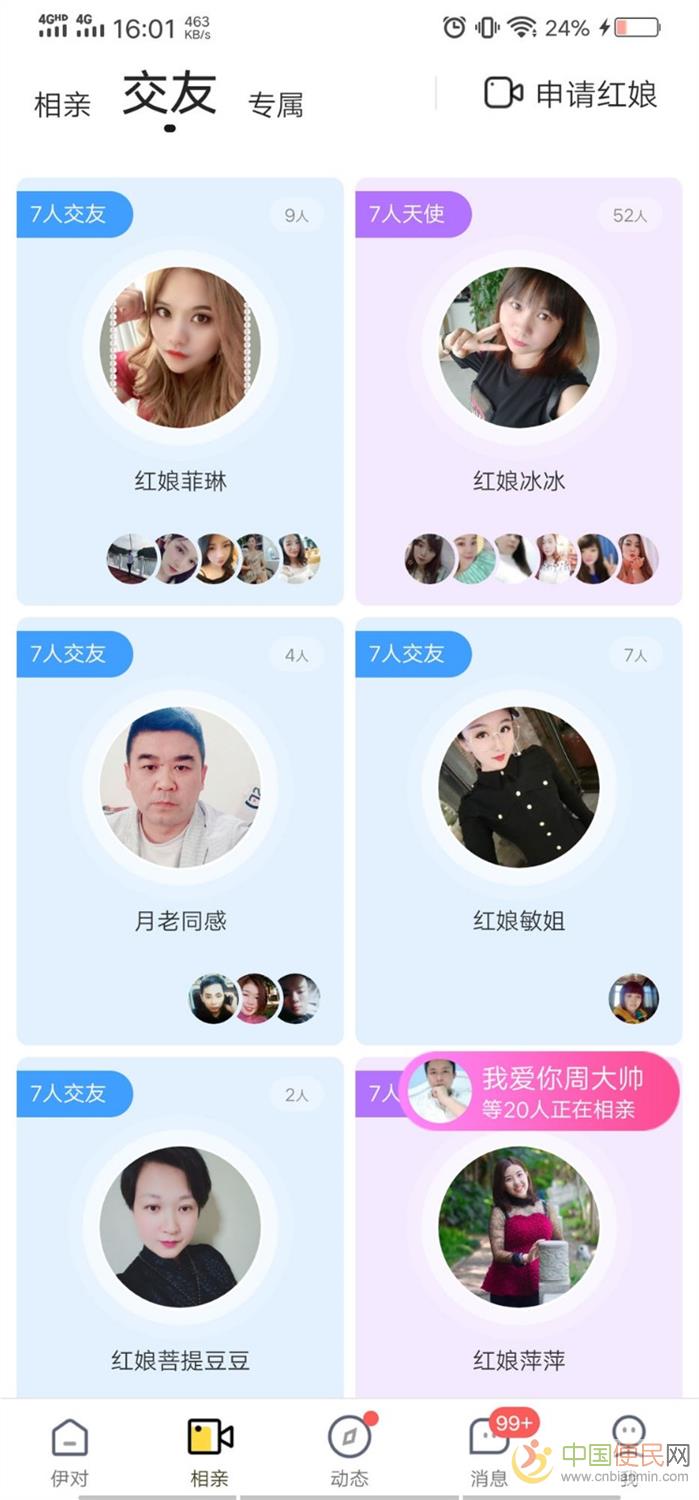Screen dimensions: 699x1500
Task: Select the 相亲 bottom navigation tab
Action: coord(210,1451)
